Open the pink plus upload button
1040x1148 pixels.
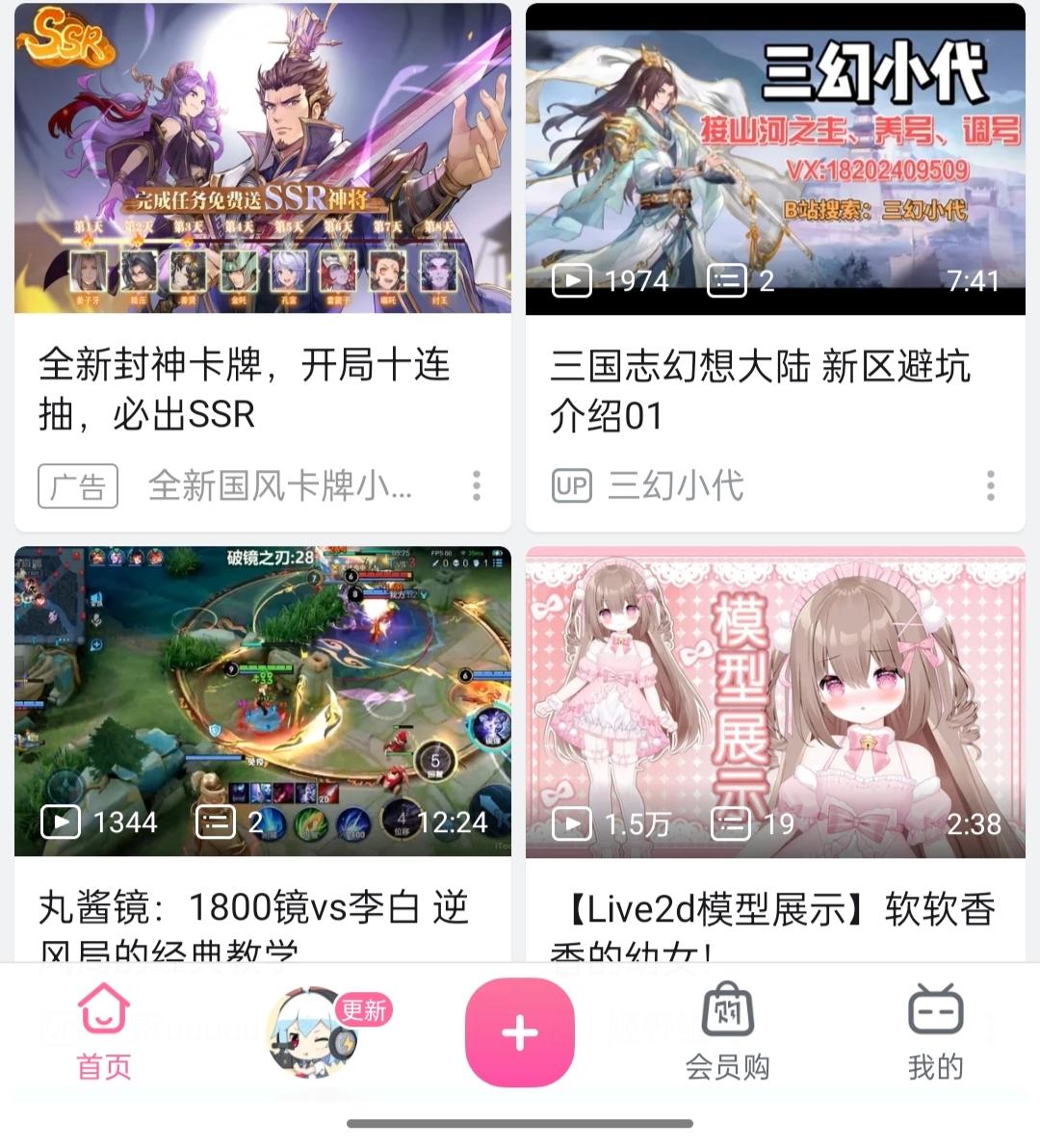tap(519, 1031)
